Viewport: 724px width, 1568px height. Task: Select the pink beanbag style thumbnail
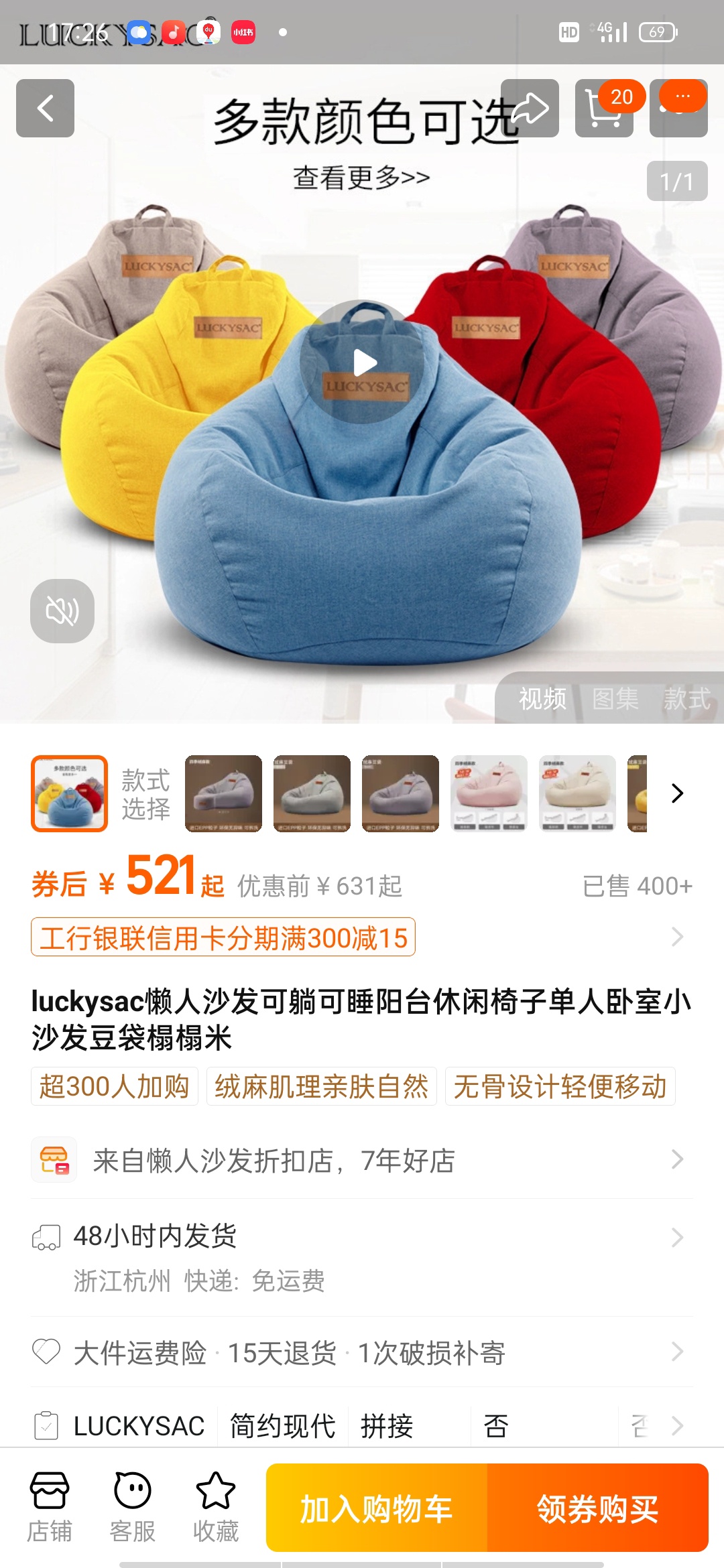489,793
